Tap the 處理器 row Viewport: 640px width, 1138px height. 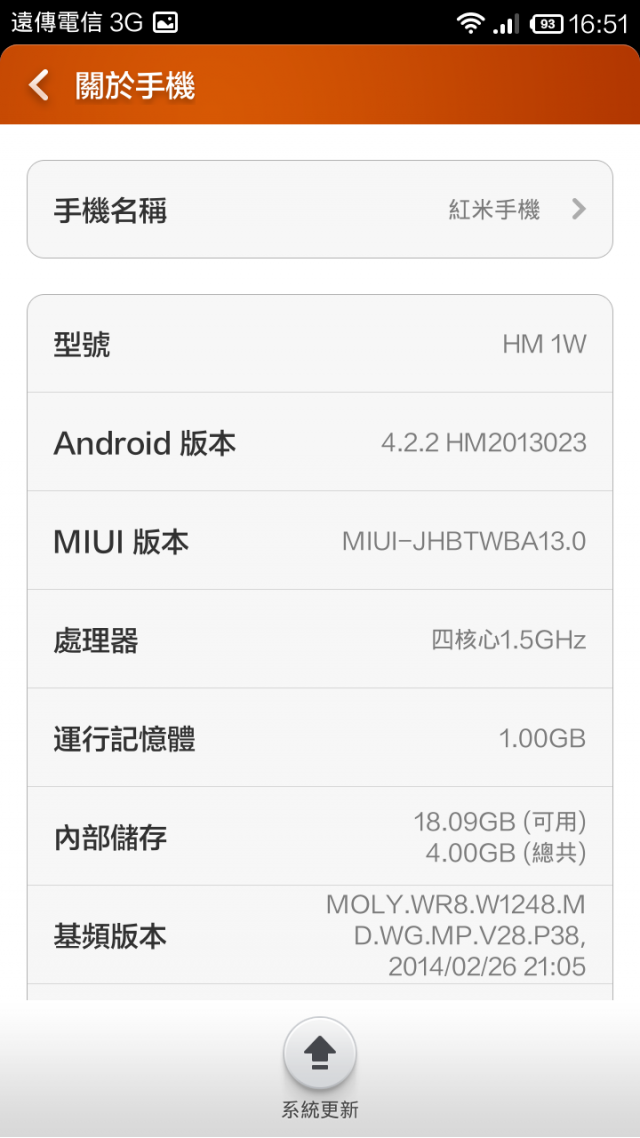pos(320,639)
